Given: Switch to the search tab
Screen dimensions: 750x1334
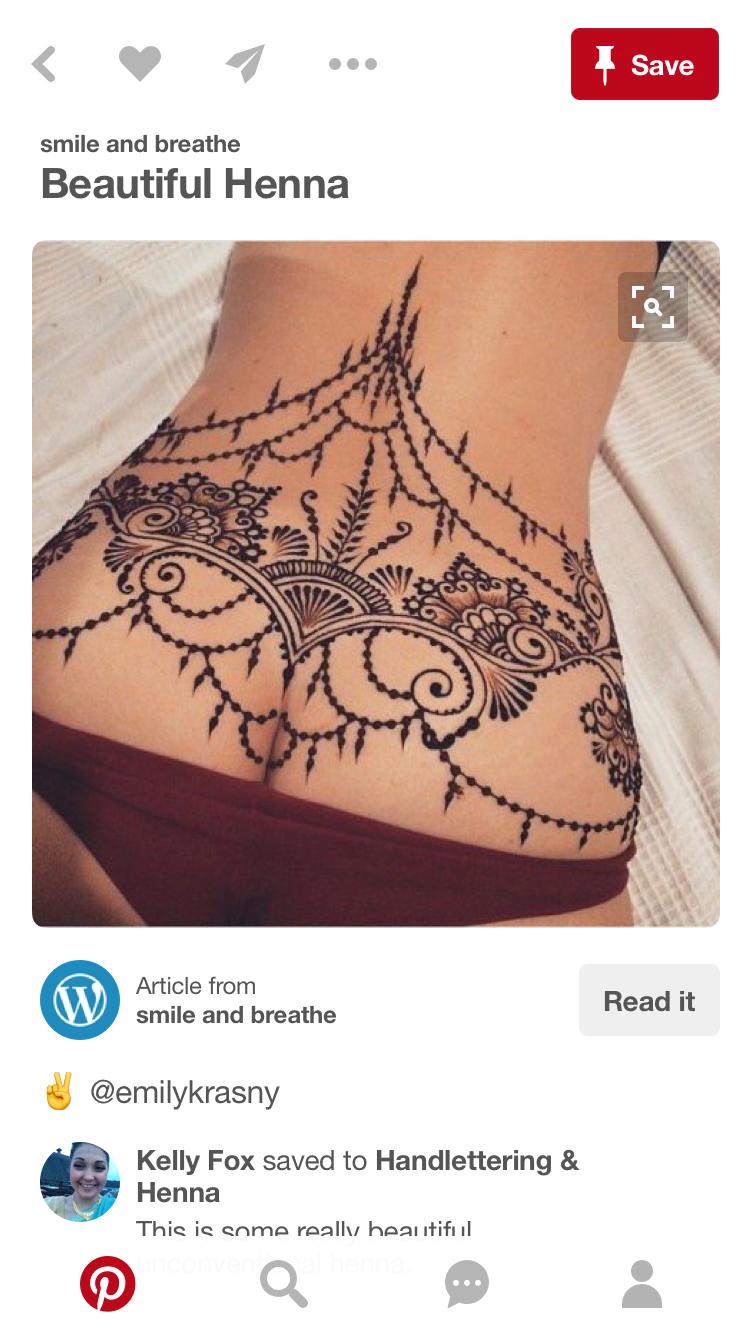Looking at the screenshot, I should (x=284, y=1284).
